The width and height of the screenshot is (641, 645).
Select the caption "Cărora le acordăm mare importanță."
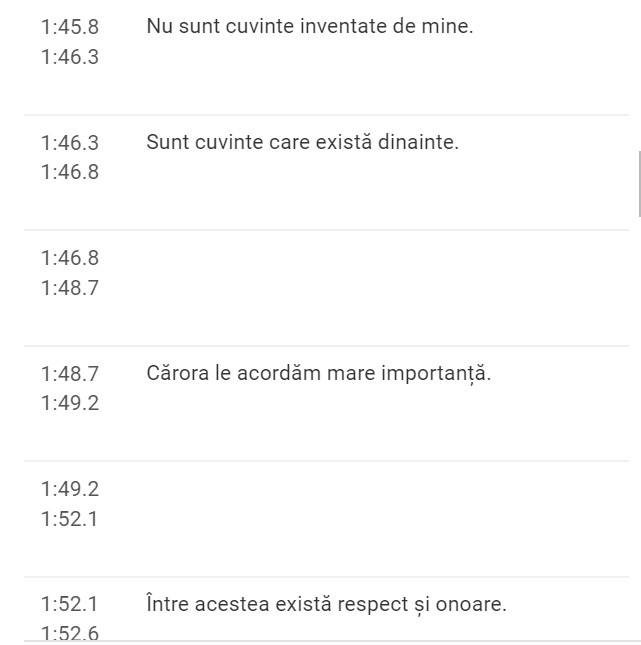tap(318, 374)
